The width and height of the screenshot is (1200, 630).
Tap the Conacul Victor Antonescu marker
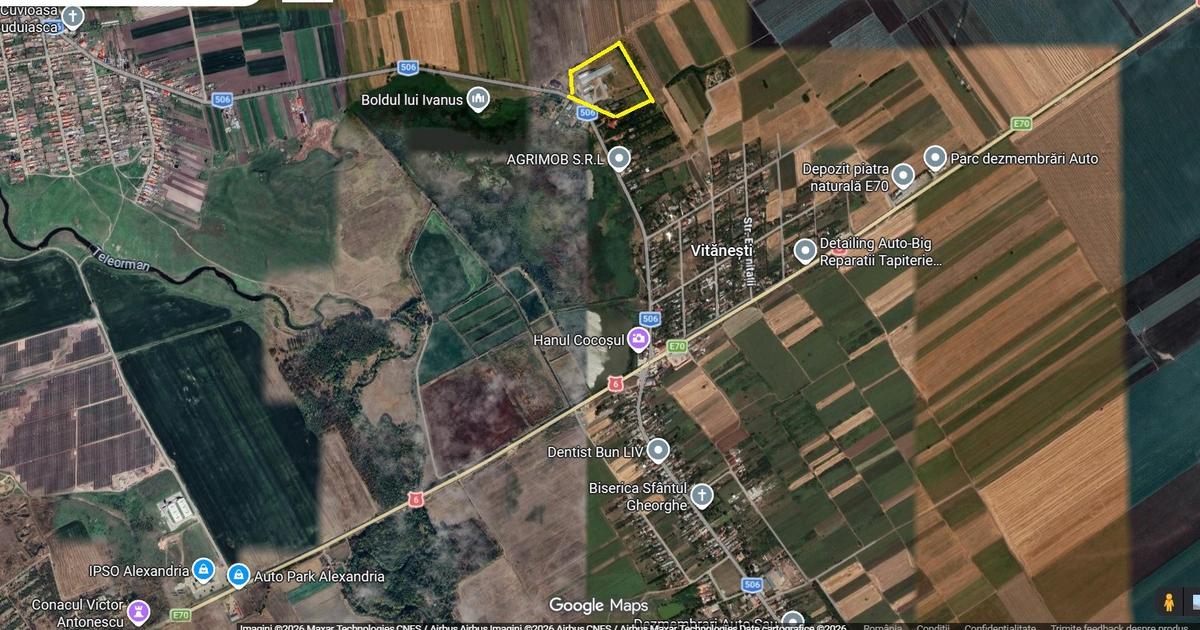coord(138,611)
